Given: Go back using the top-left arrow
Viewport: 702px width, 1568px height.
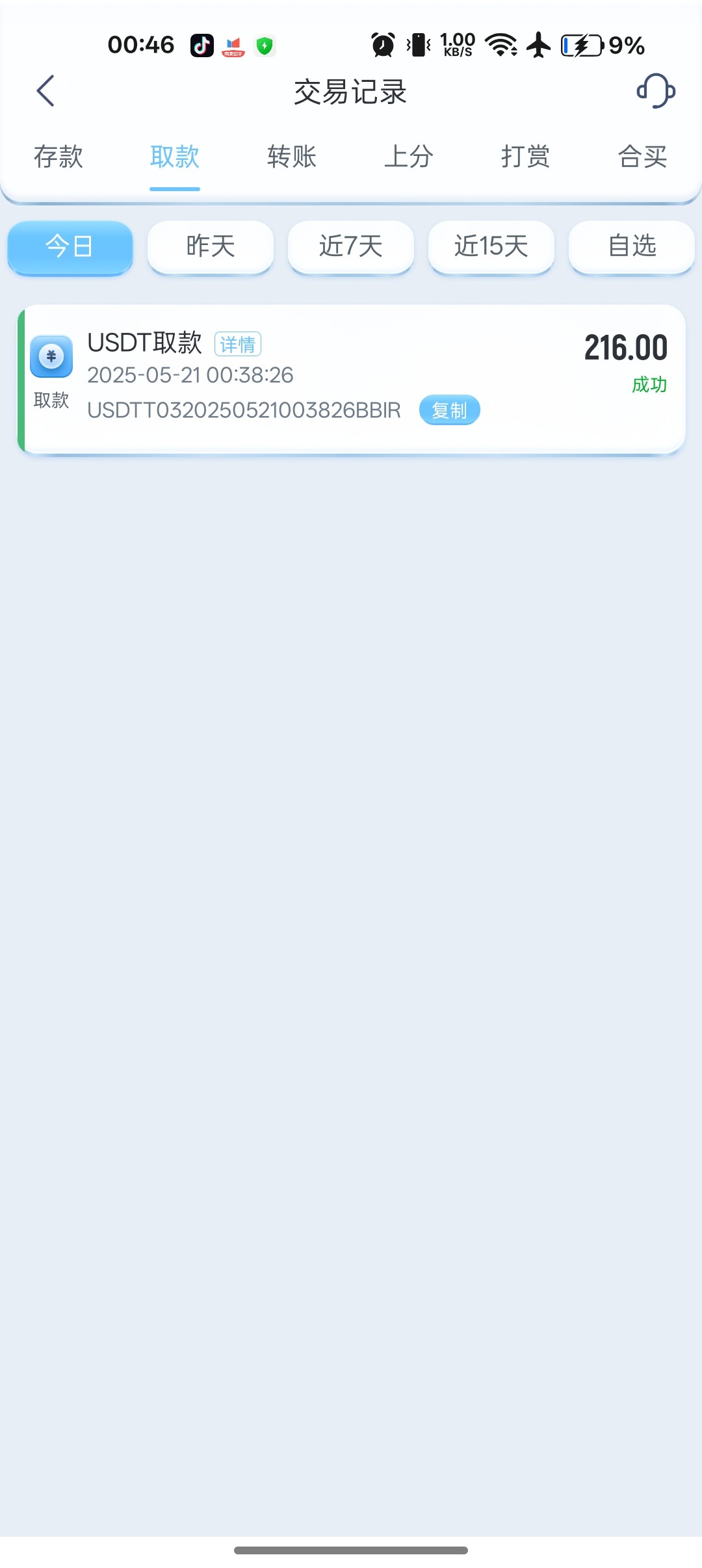Looking at the screenshot, I should coord(45,91).
